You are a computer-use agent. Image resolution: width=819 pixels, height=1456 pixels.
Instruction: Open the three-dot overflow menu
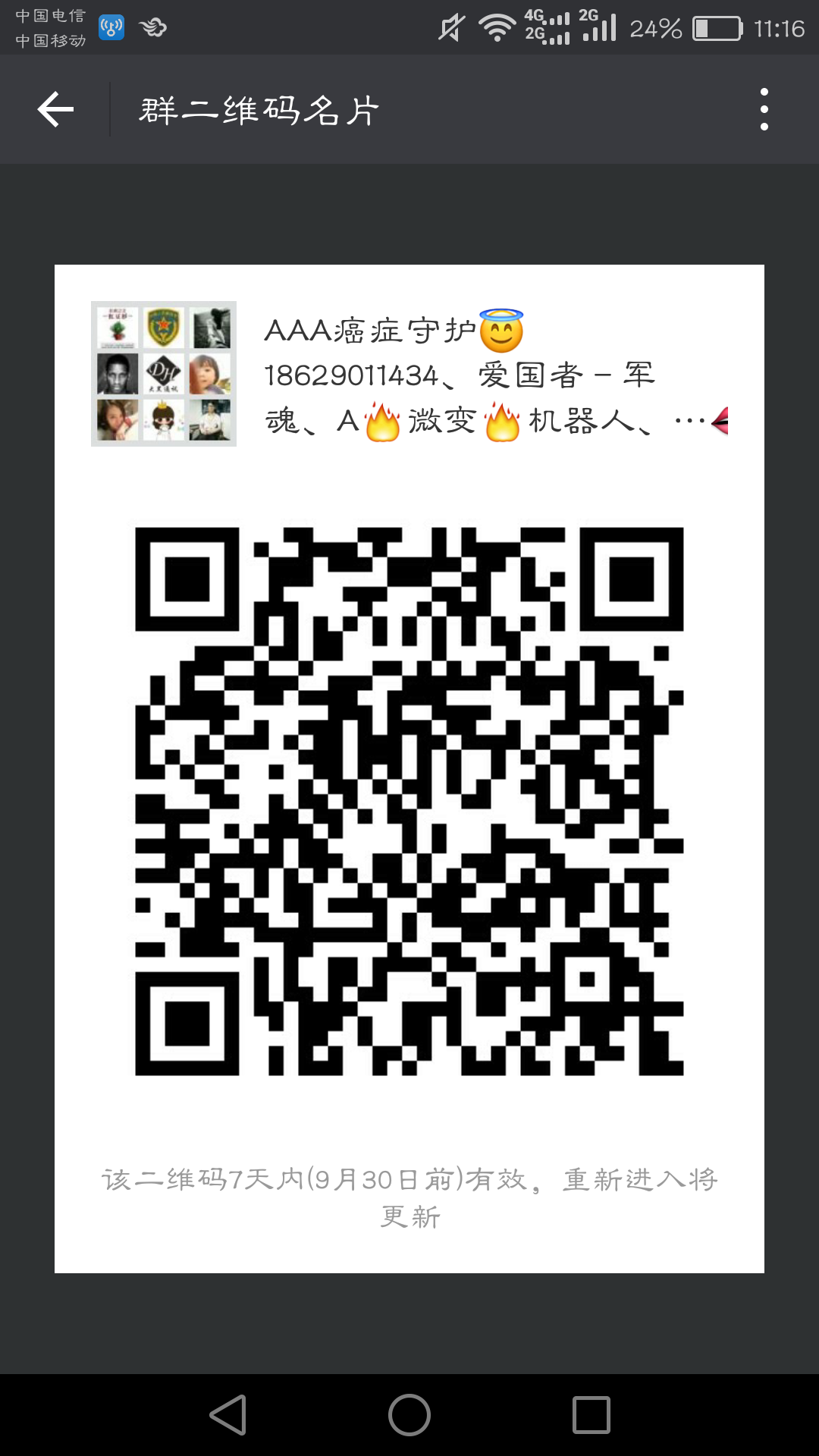tap(764, 109)
